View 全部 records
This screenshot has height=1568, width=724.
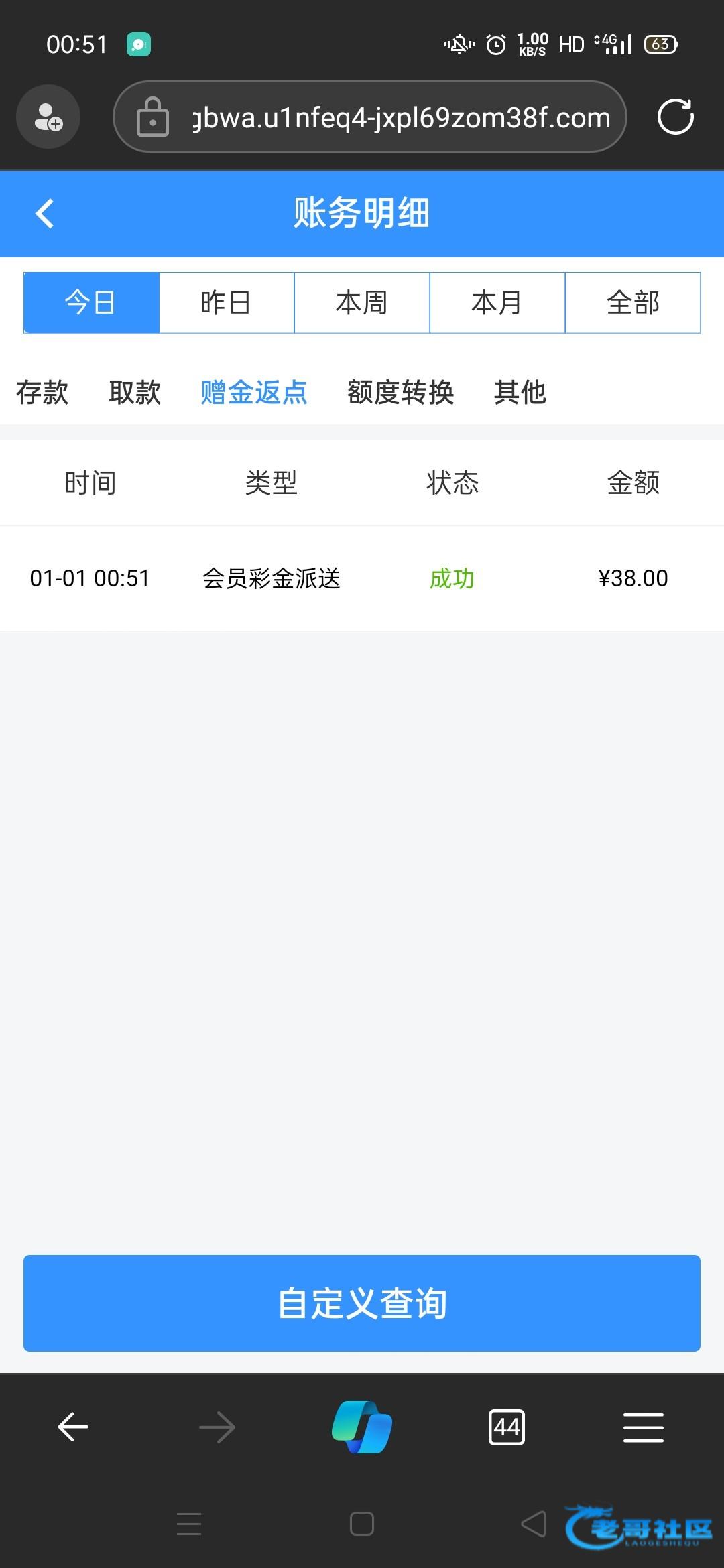pos(633,303)
